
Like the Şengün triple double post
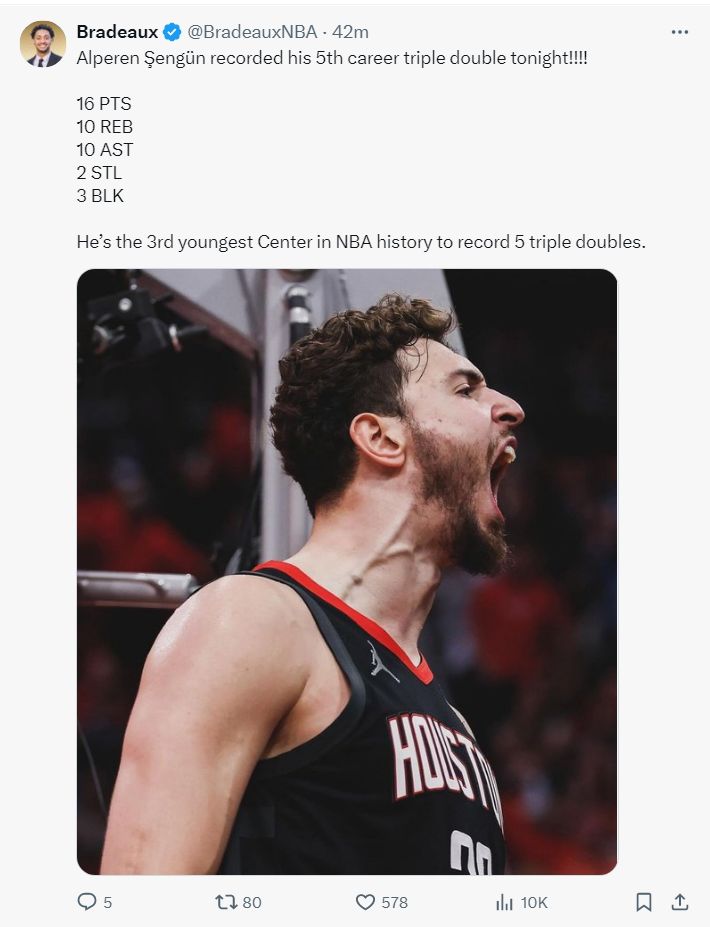coord(366,902)
